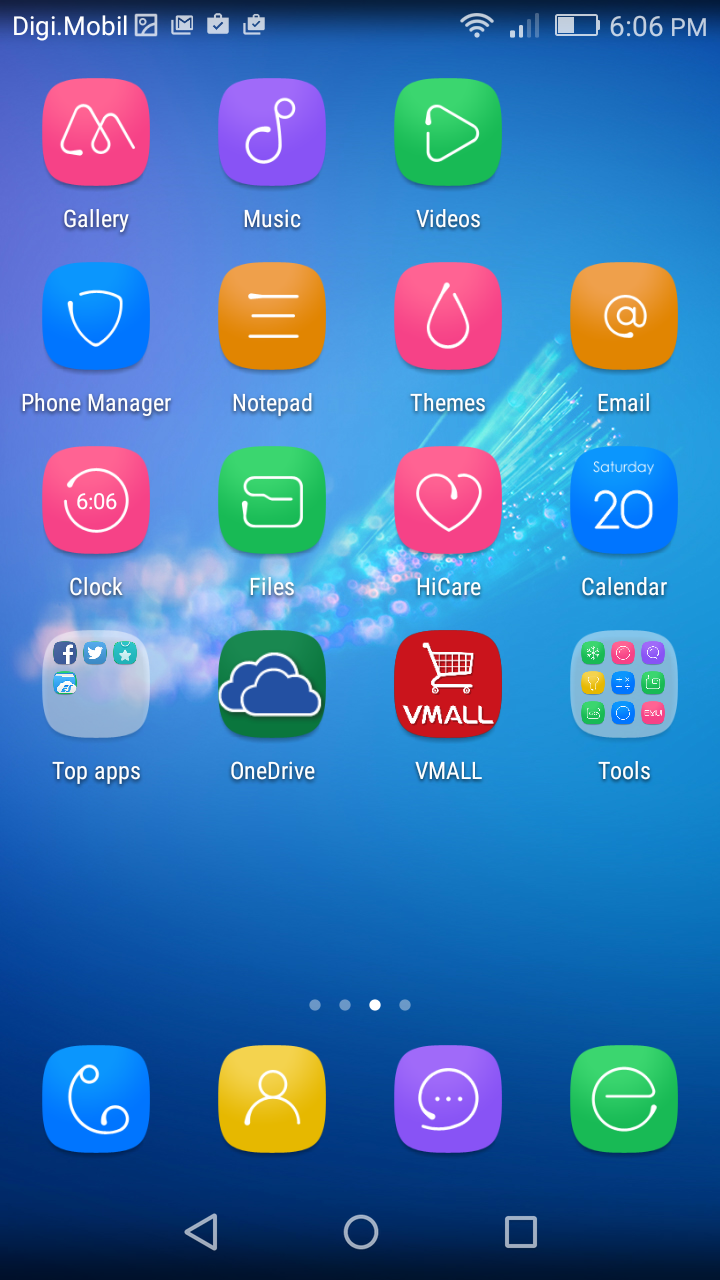Screen dimensions: 720x1280
Task: Launch the HiCare app
Action: pyautogui.click(x=448, y=500)
